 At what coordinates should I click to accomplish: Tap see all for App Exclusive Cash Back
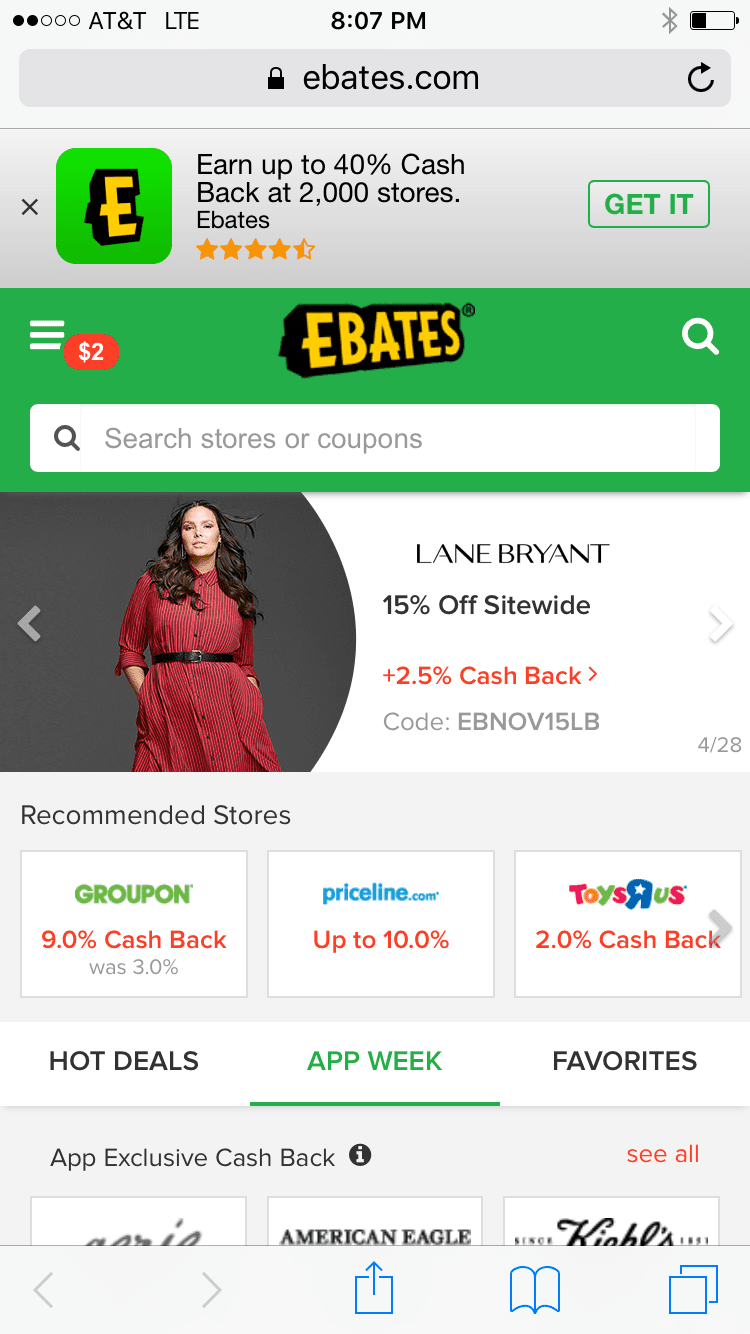[663, 1154]
